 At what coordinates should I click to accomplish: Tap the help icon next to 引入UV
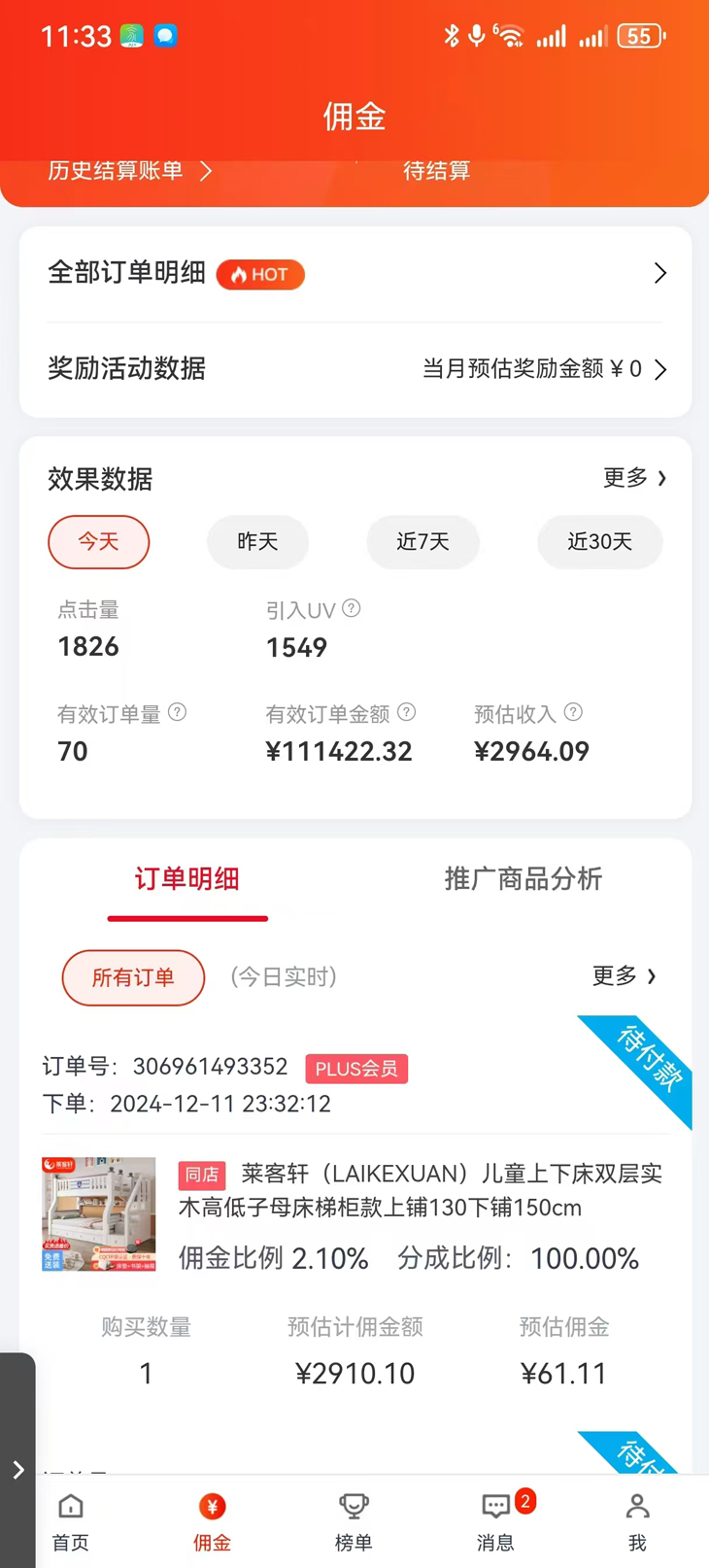tap(350, 608)
